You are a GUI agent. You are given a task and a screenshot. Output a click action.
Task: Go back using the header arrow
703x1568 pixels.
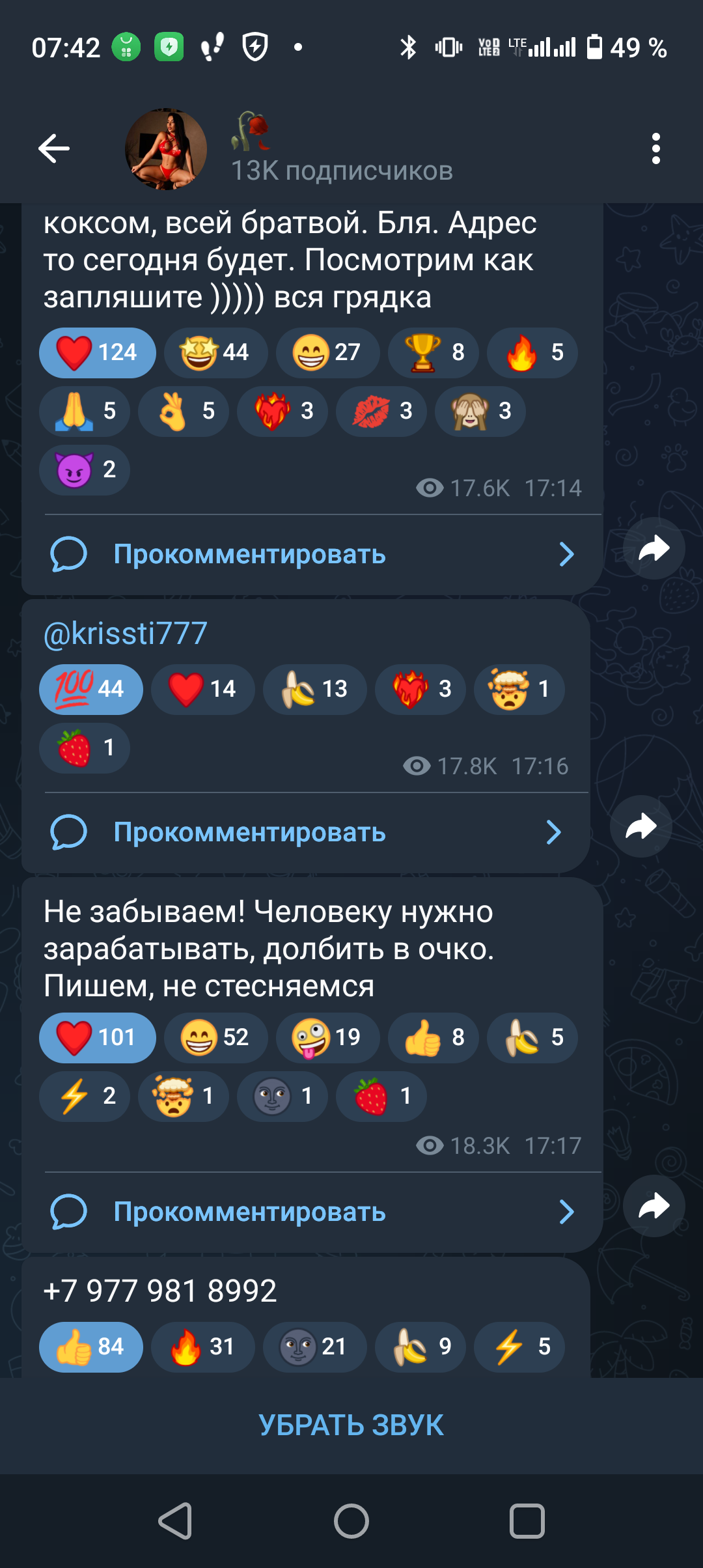tap(54, 149)
